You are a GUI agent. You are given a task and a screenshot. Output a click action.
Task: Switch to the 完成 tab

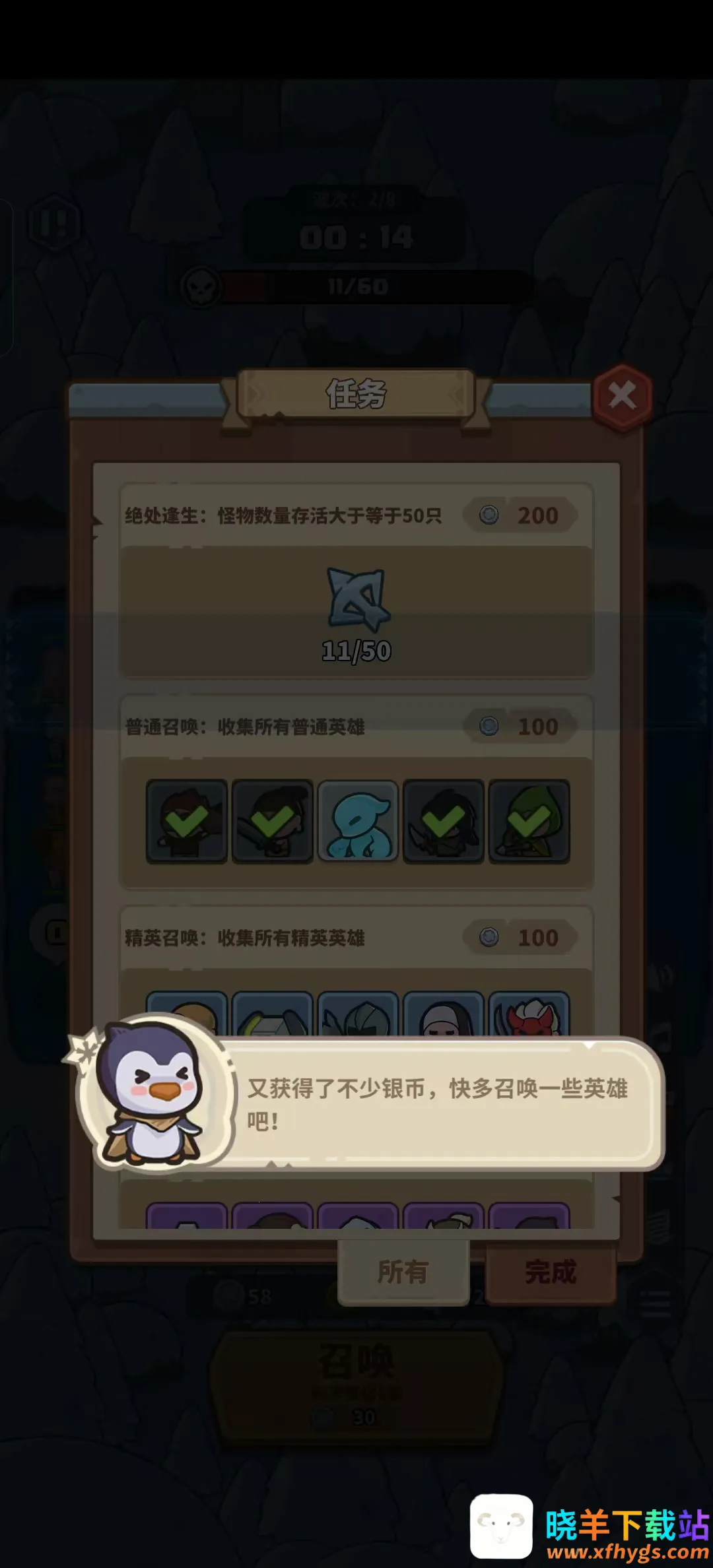coord(551,1271)
